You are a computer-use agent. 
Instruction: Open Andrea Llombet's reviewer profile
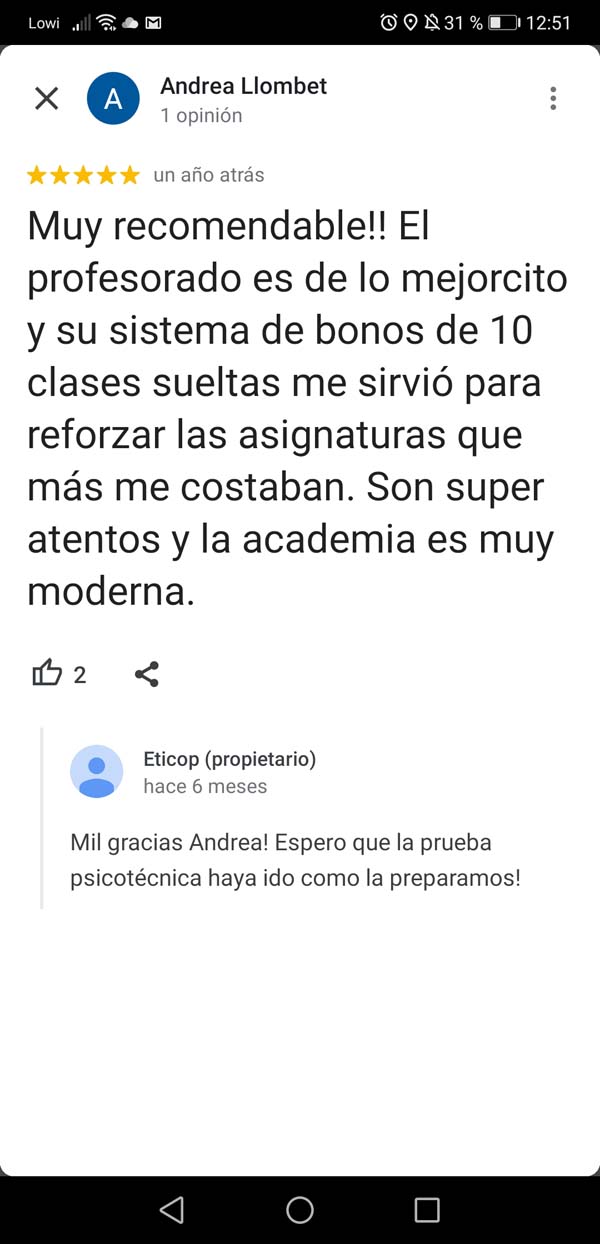(243, 87)
